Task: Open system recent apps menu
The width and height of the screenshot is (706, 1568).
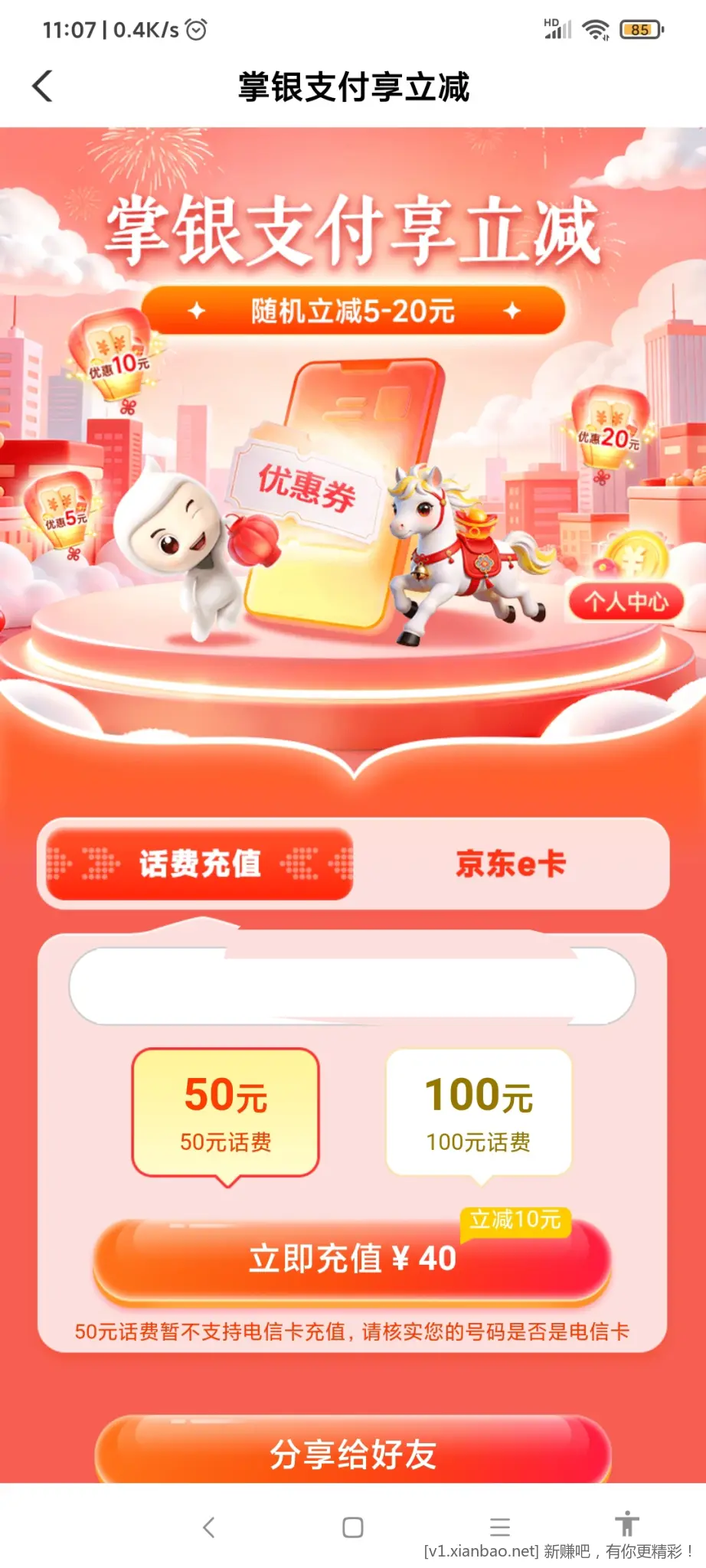Action: (500, 1527)
